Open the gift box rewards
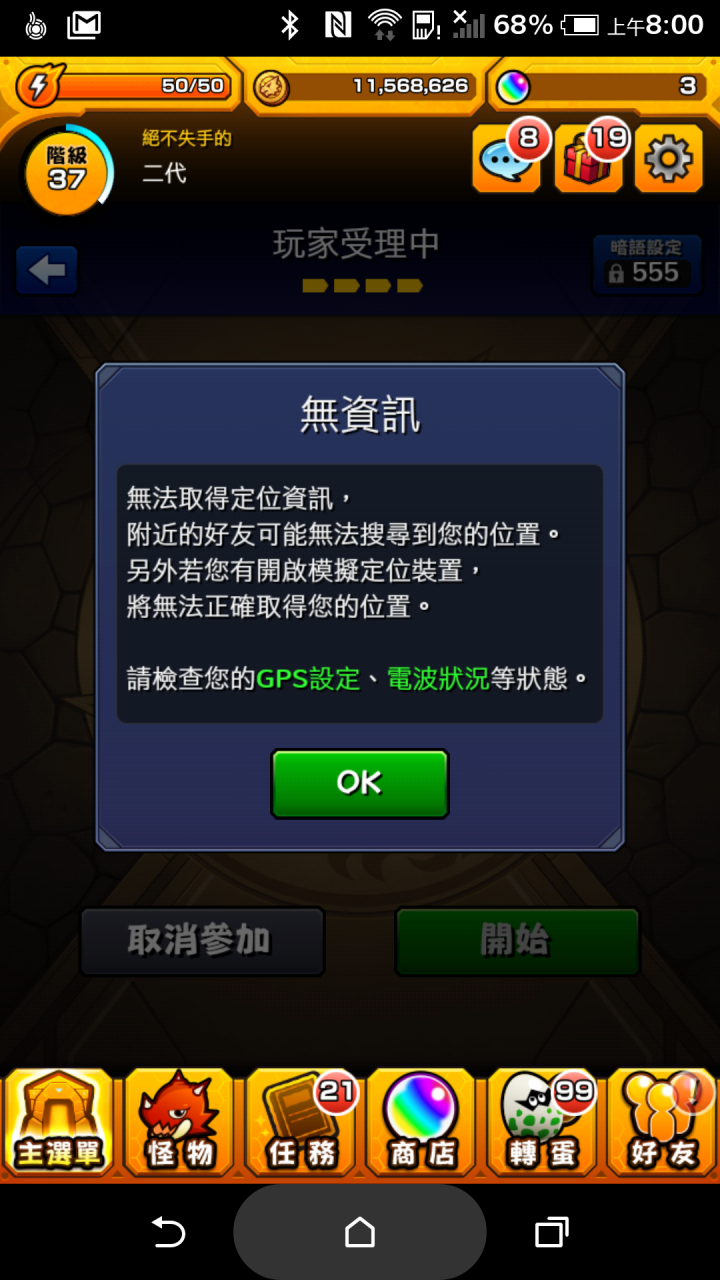The height and width of the screenshot is (1280, 720). tap(588, 160)
